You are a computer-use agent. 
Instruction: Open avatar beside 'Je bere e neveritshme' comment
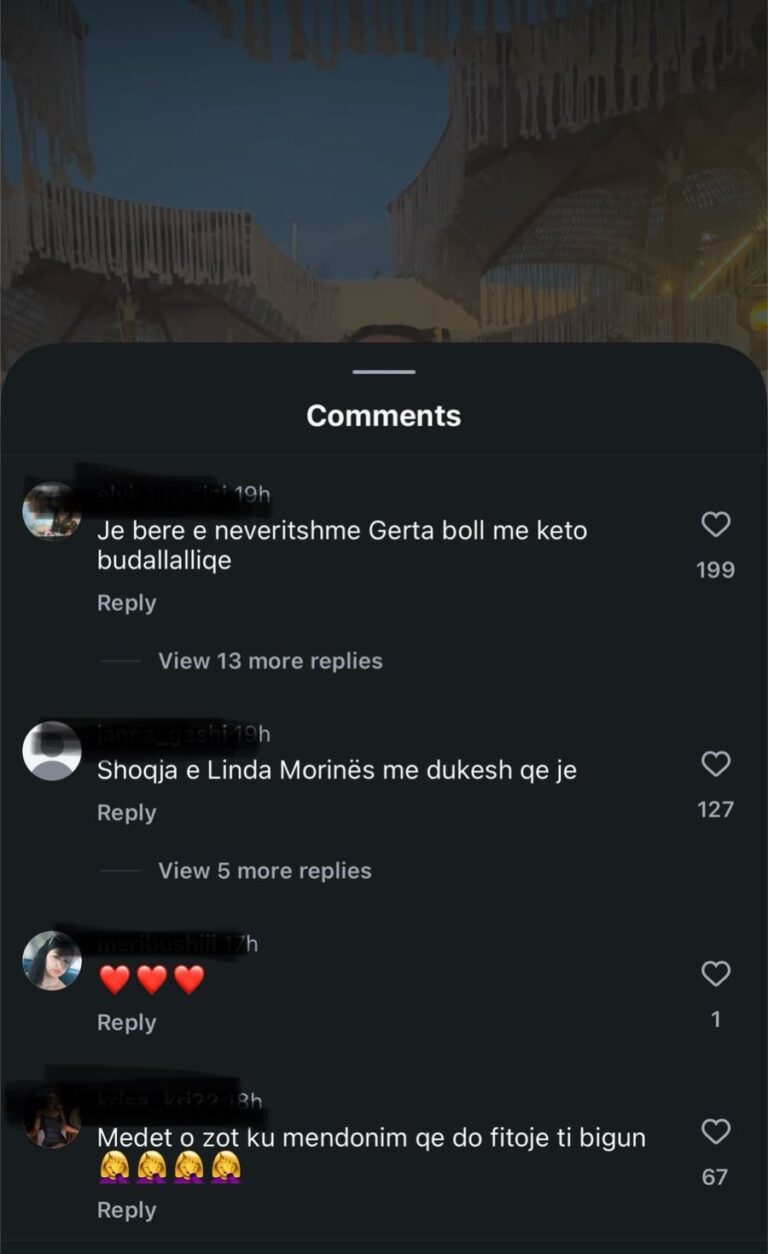tap(52, 511)
